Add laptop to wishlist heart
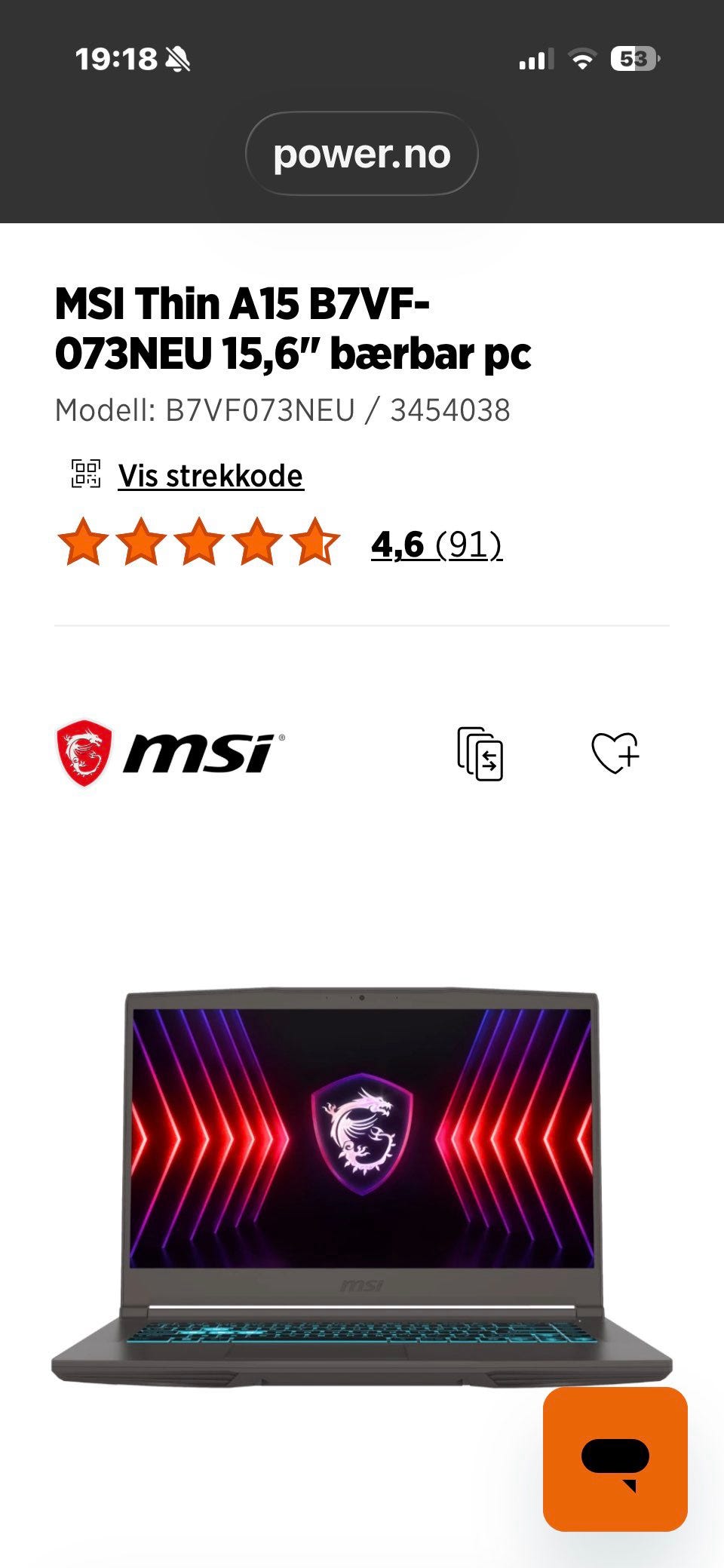Viewport: 724px width, 1568px height. pos(615,753)
